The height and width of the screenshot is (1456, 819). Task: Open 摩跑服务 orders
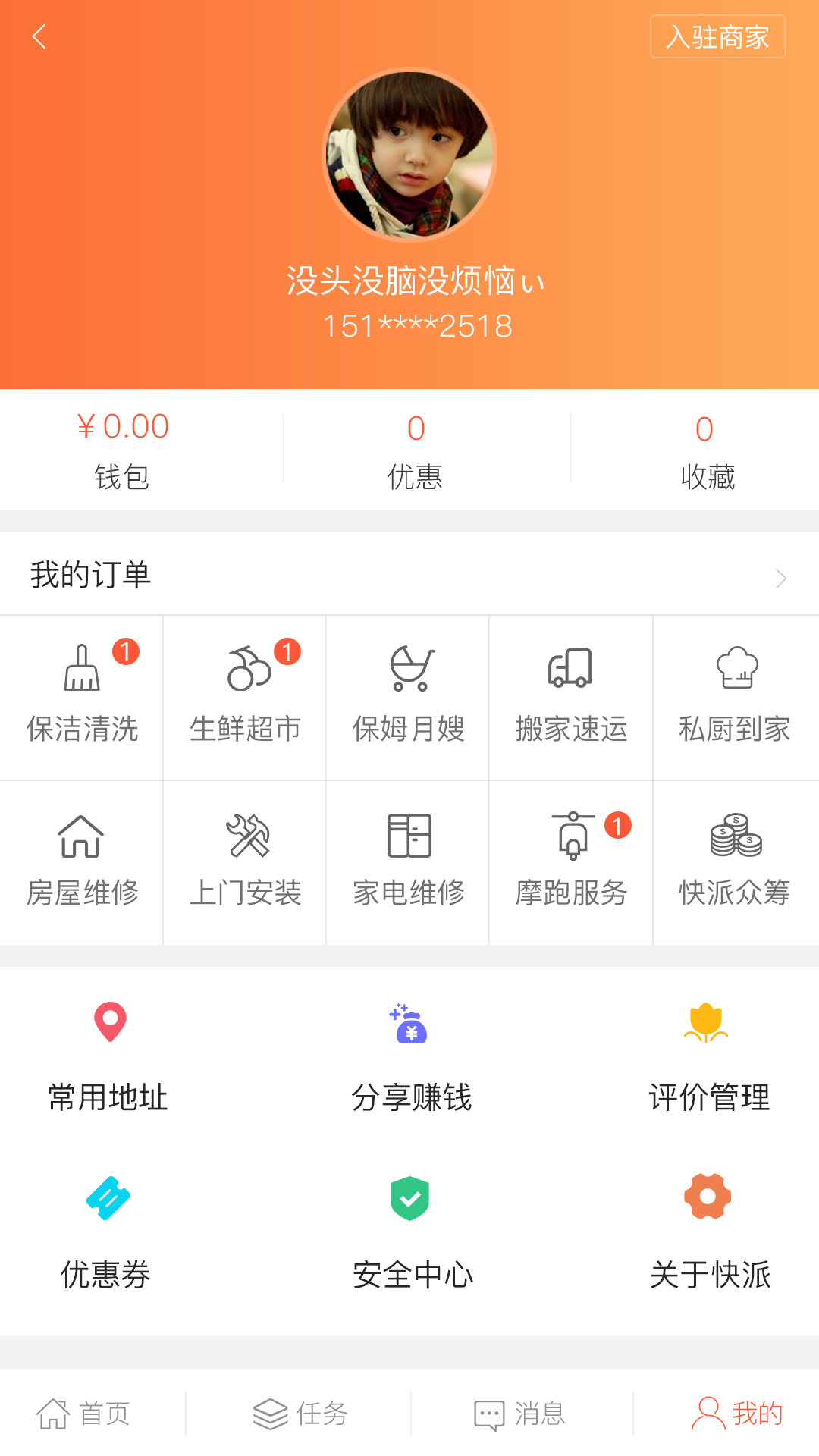[571, 861]
